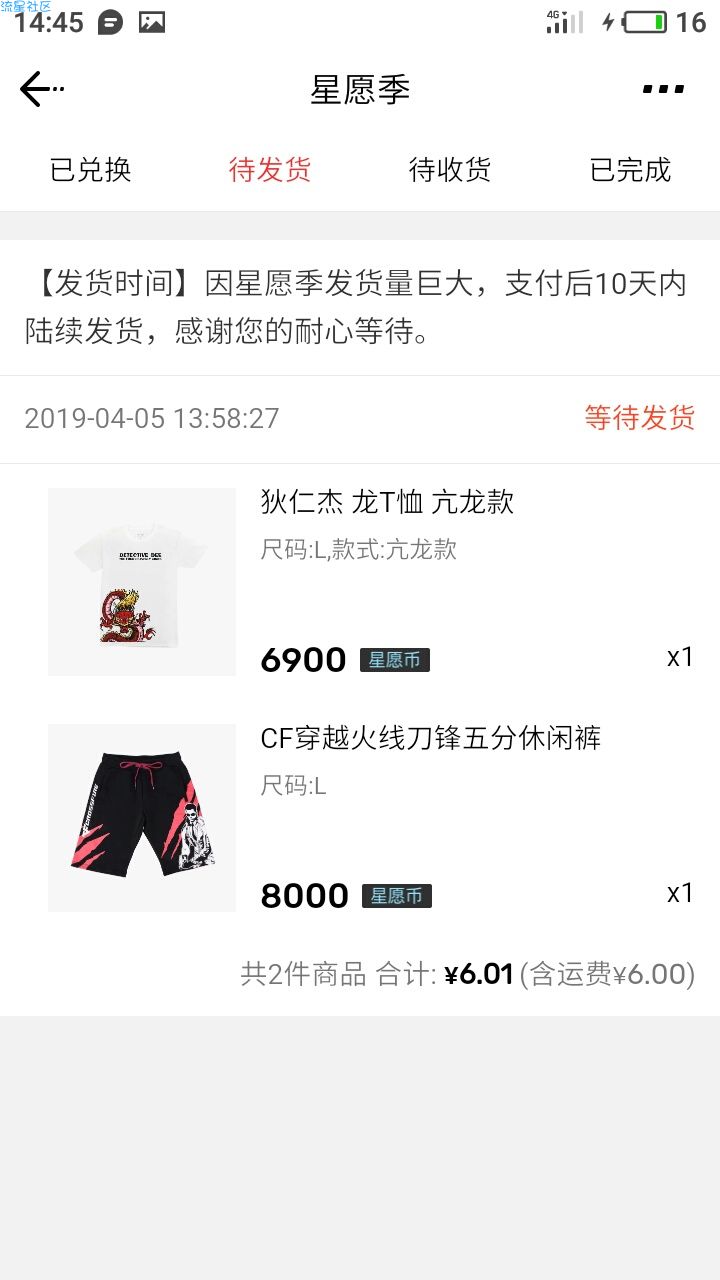The height and width of the screenshot is (1280, 720).
Task: Open the 狄仁杰 龙T恤 亢龙款 order item
Action: tap(360, 582)
